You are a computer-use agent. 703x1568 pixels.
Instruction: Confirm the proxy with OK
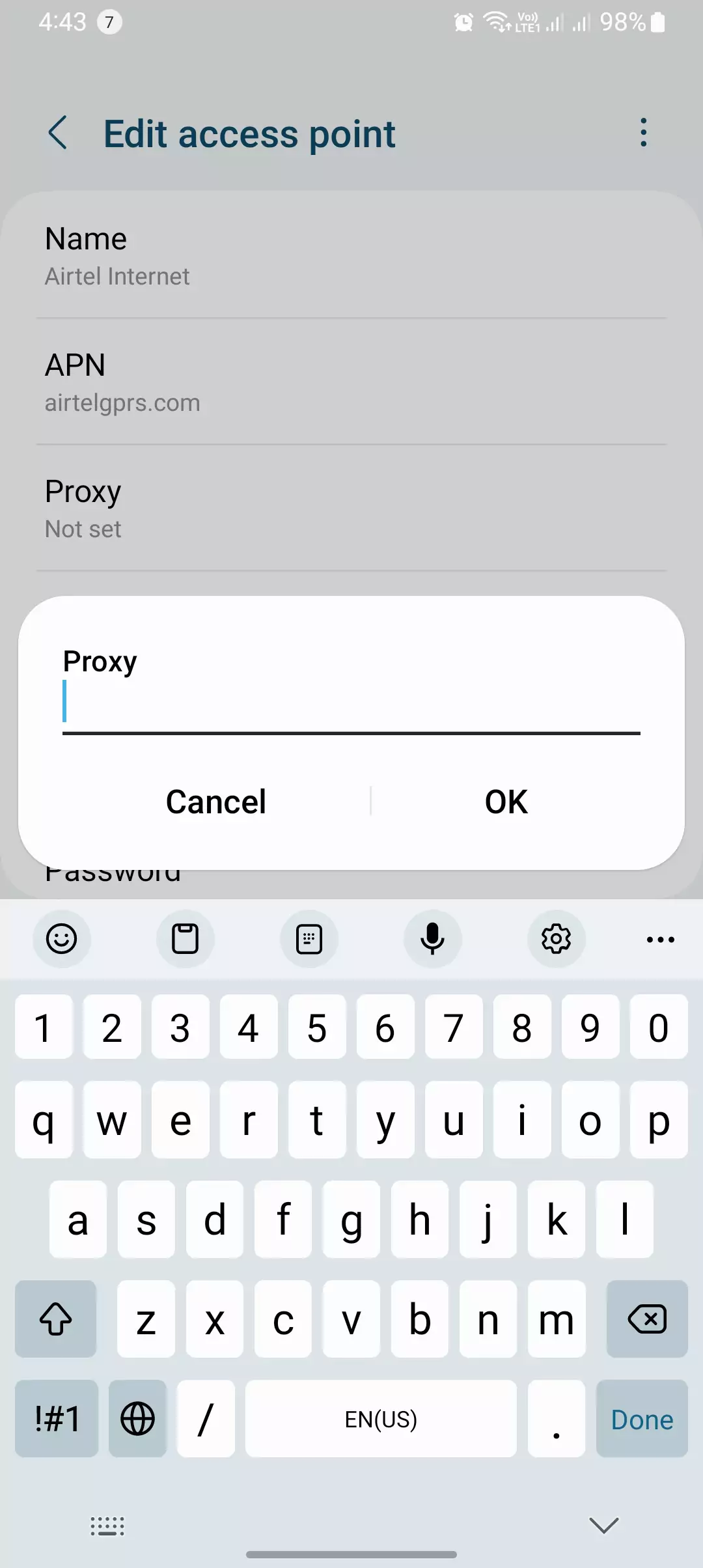pyautogui.click(x=506, y=802)
